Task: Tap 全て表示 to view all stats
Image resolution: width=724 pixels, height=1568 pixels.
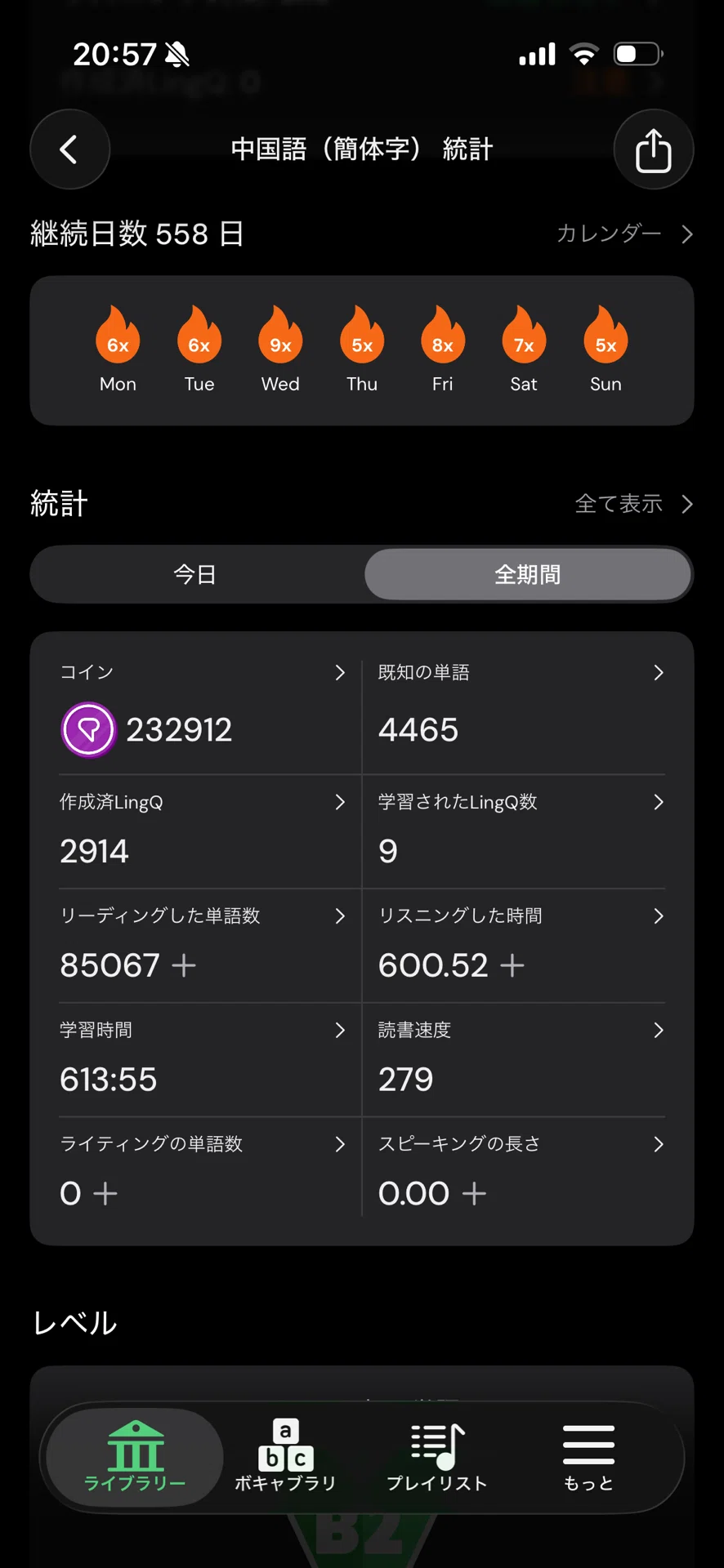Action: tap(634, 504)
